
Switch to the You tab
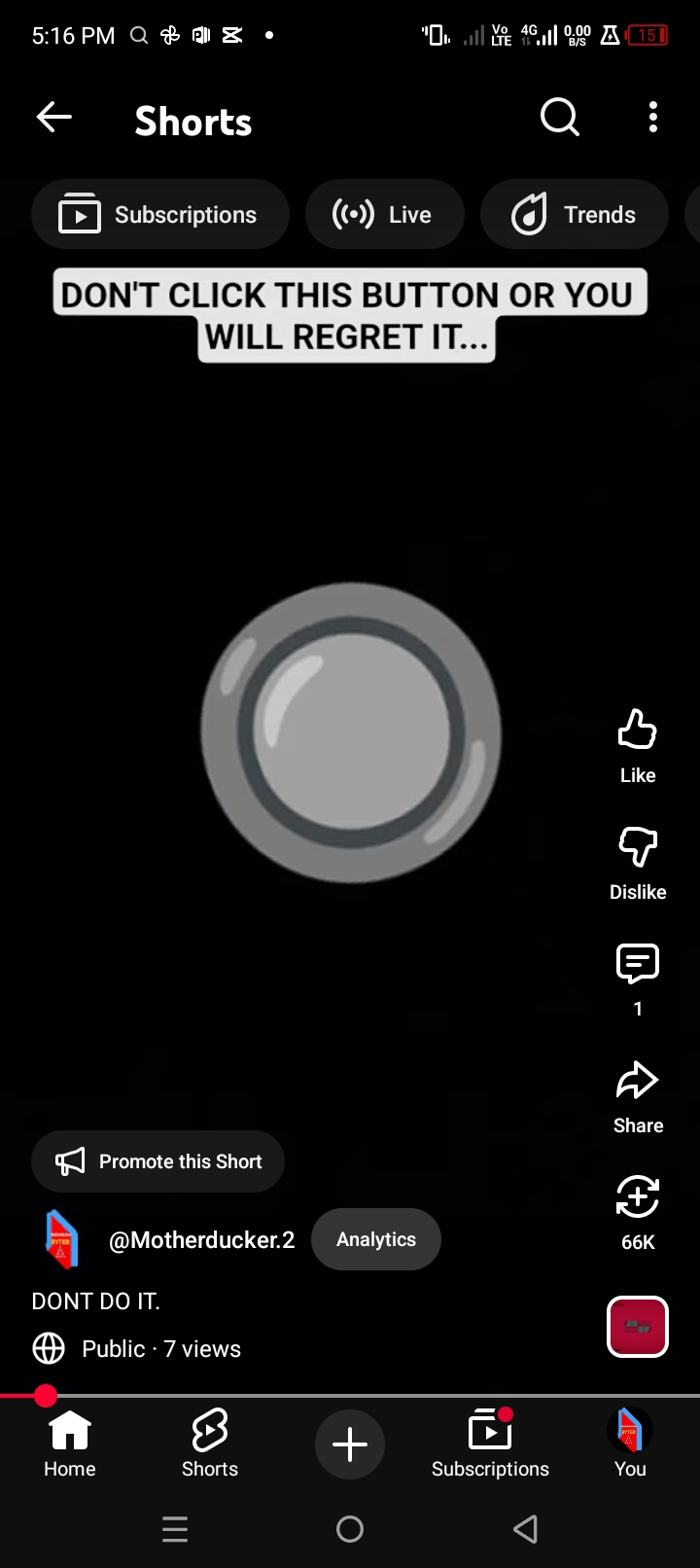coord(630,1444)
